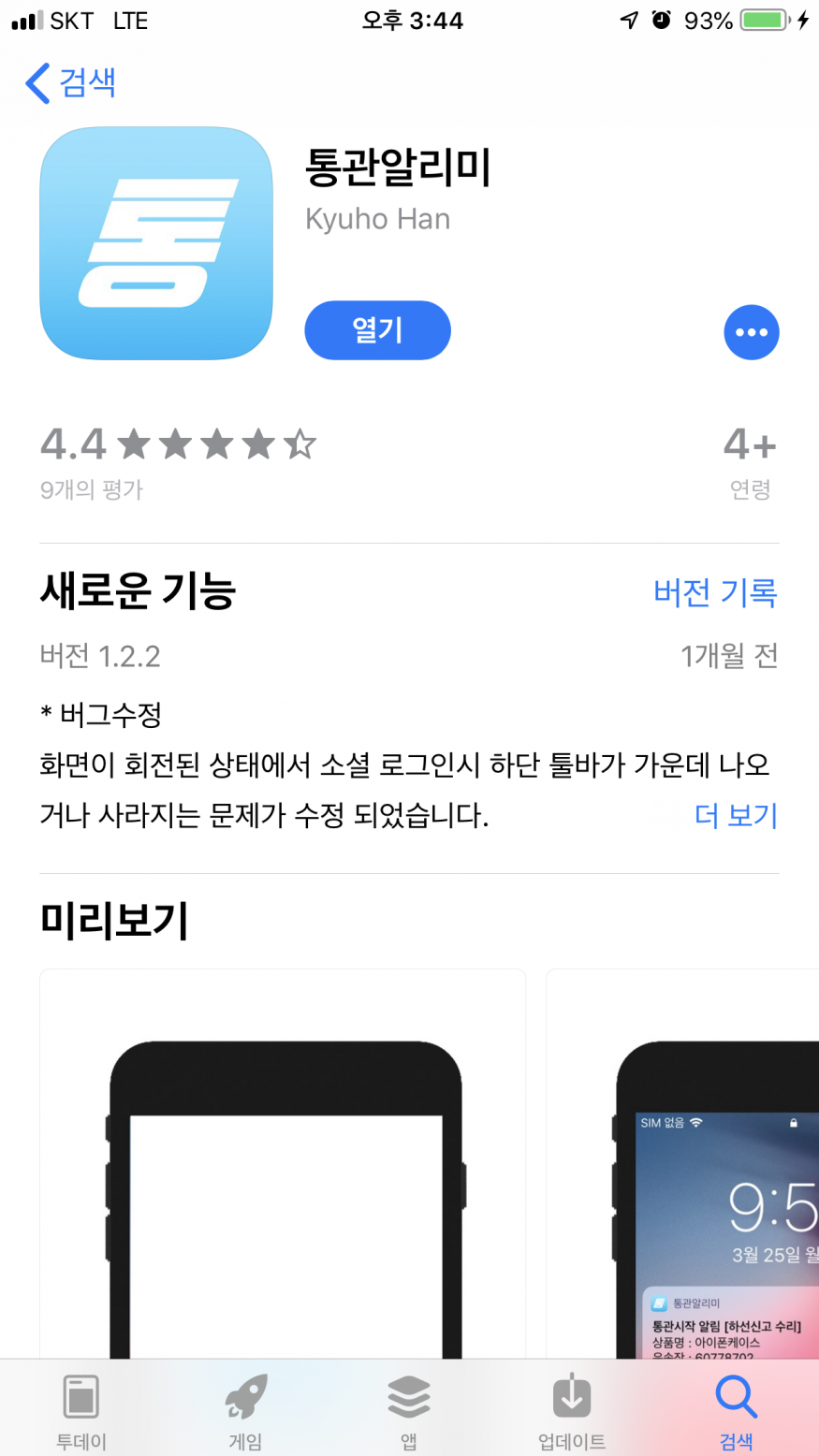Open the first blank preview screenshot

coord(283,1170)
